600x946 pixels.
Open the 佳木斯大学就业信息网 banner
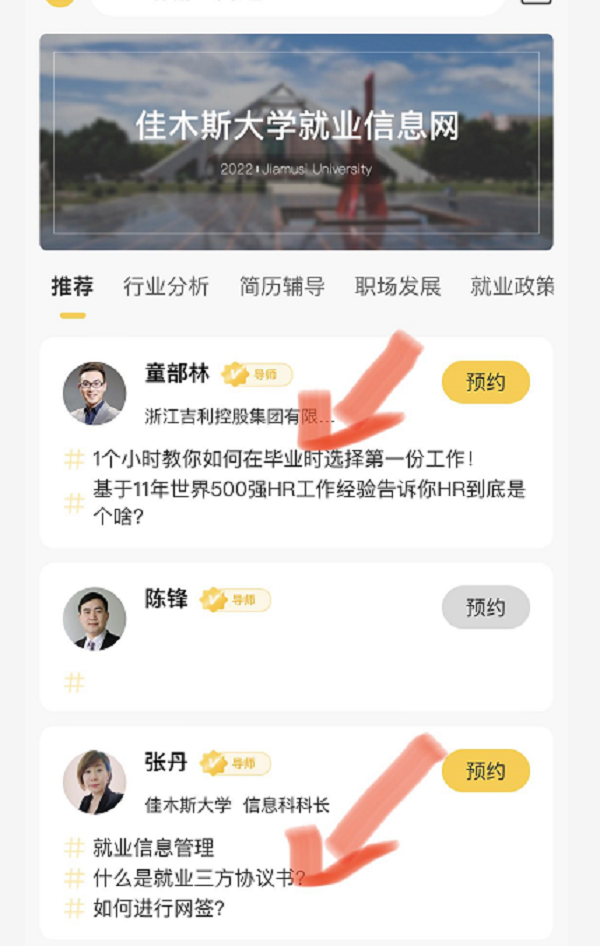(x=296, y=142)
